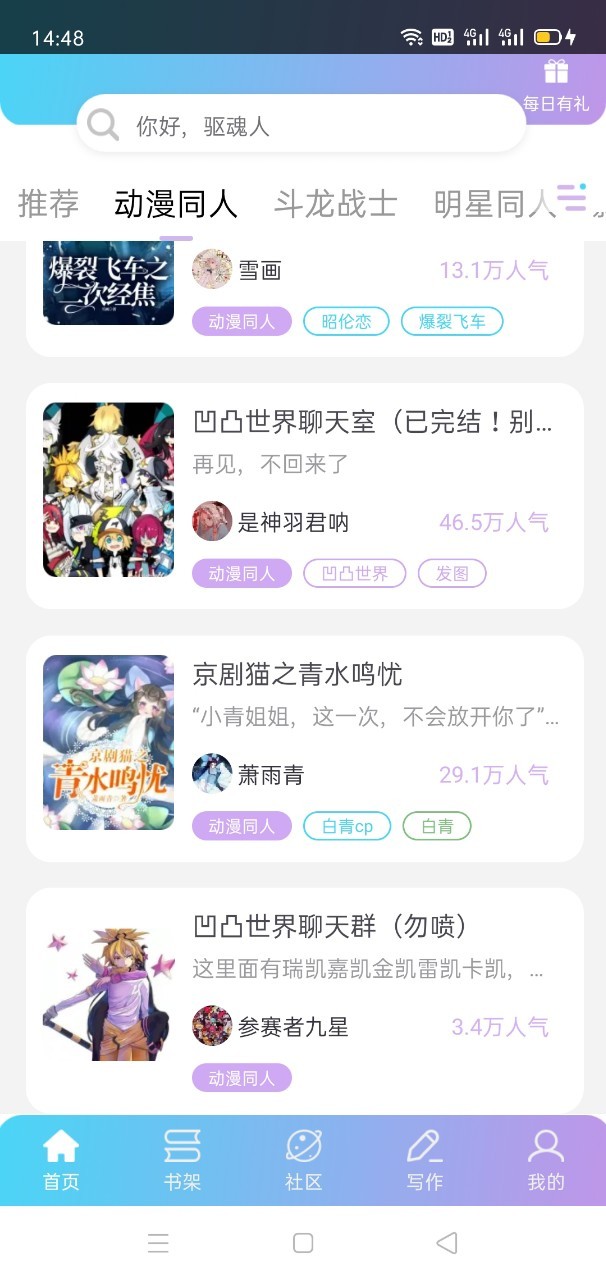606x1280 pixels.
Task: Switch to the 推荐 tab
Action: coord(48,203)
